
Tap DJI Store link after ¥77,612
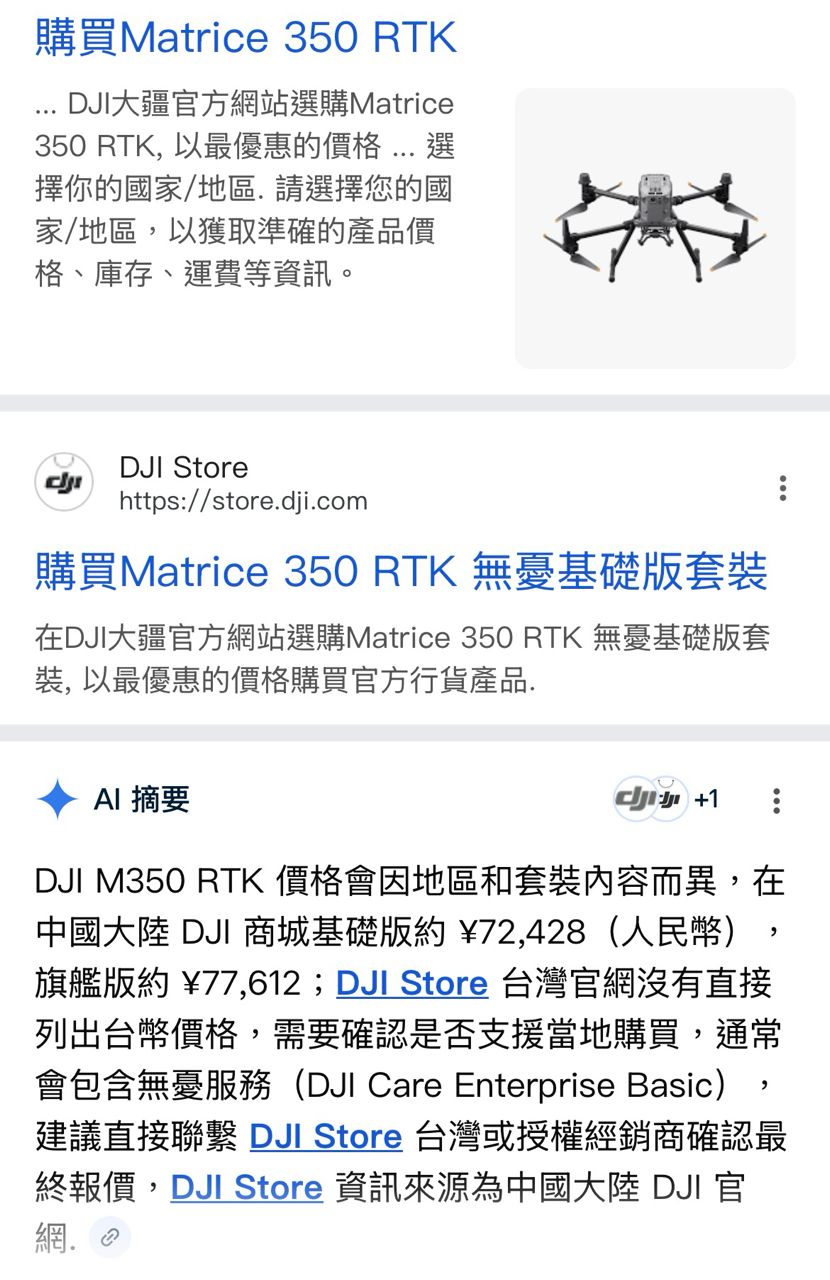412,983
